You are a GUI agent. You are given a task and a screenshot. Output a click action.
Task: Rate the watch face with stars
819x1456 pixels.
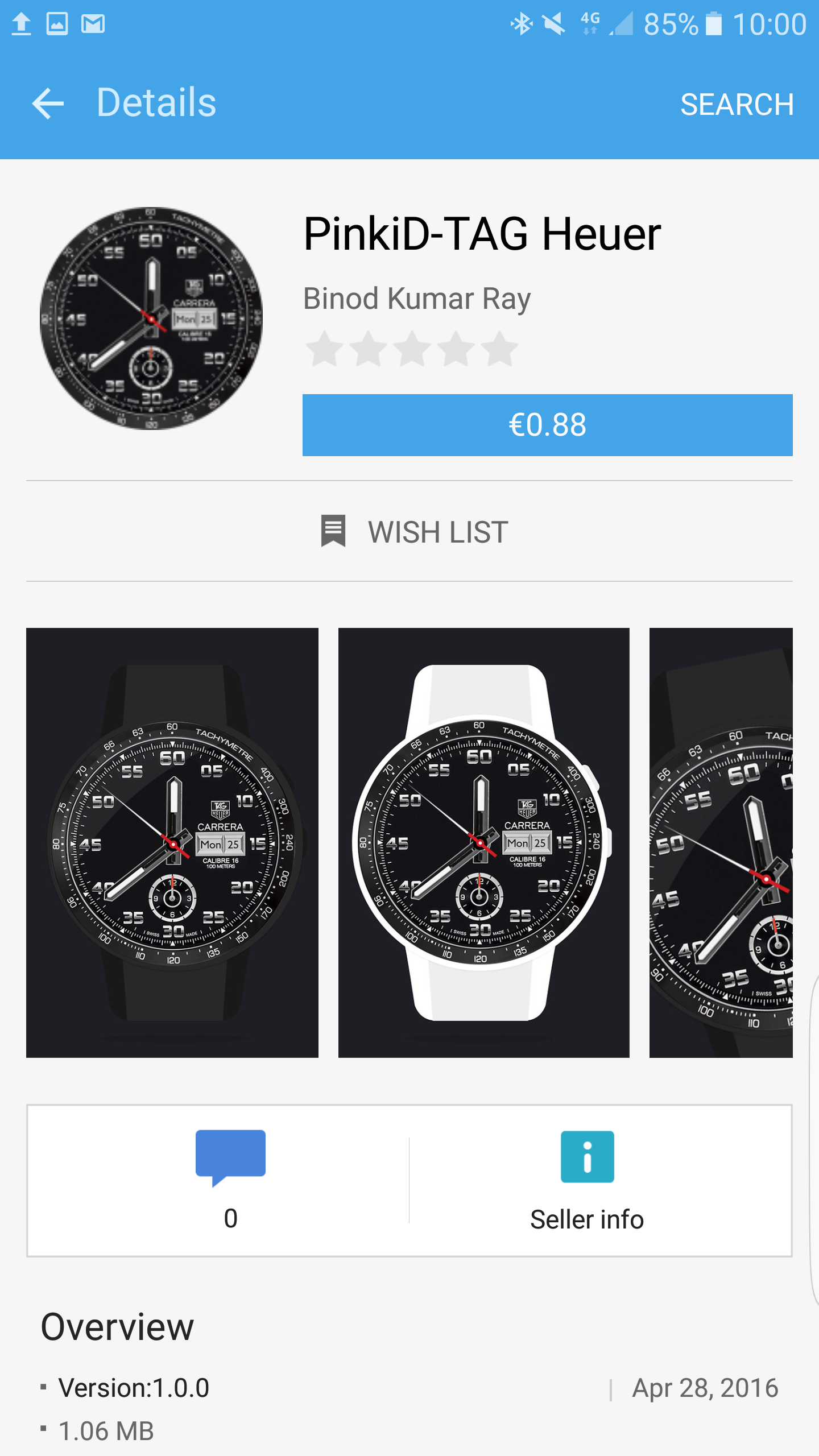point(412,349)
